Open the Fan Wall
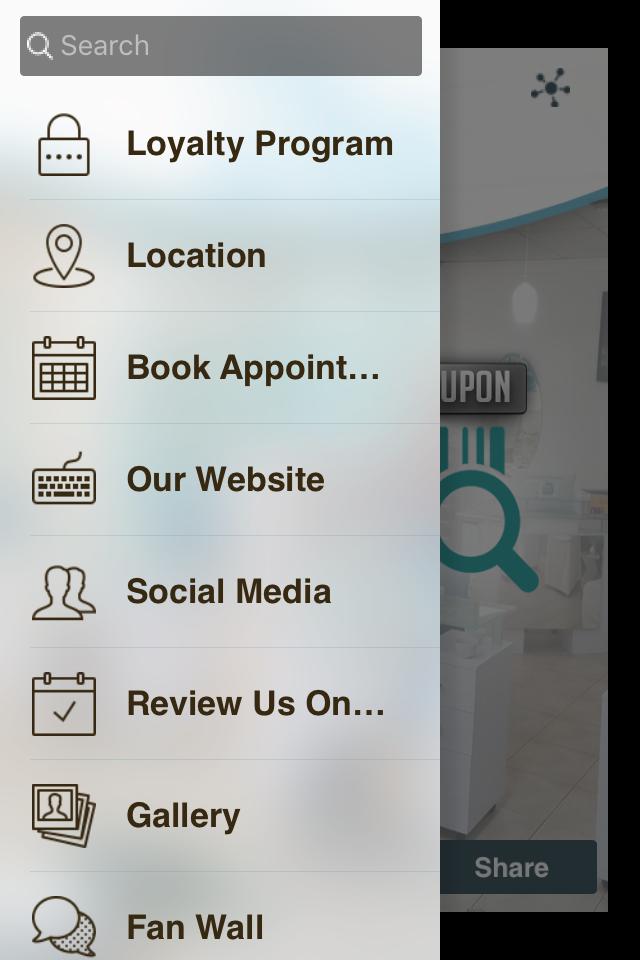 point(230,928)
